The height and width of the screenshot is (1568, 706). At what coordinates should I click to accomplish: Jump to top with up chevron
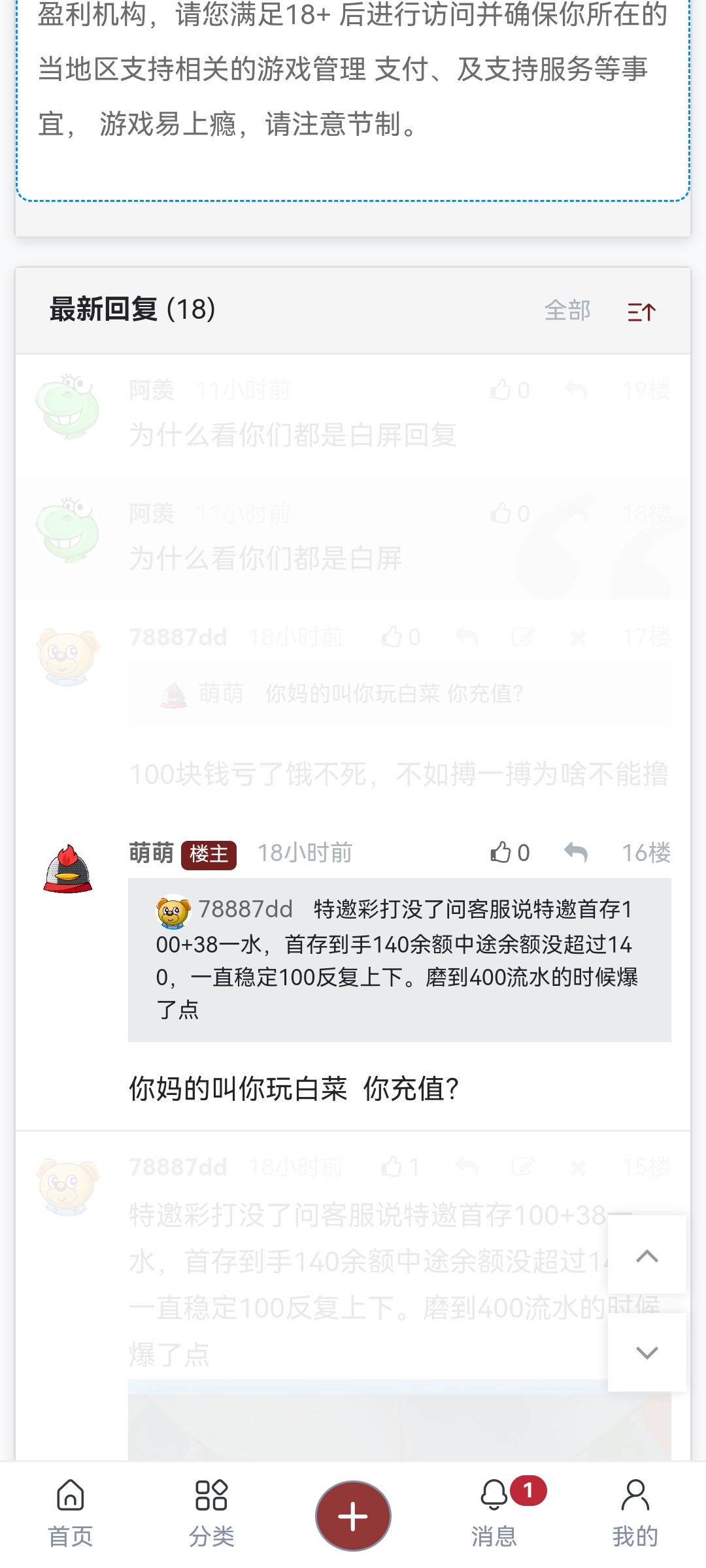(647, 1256)
